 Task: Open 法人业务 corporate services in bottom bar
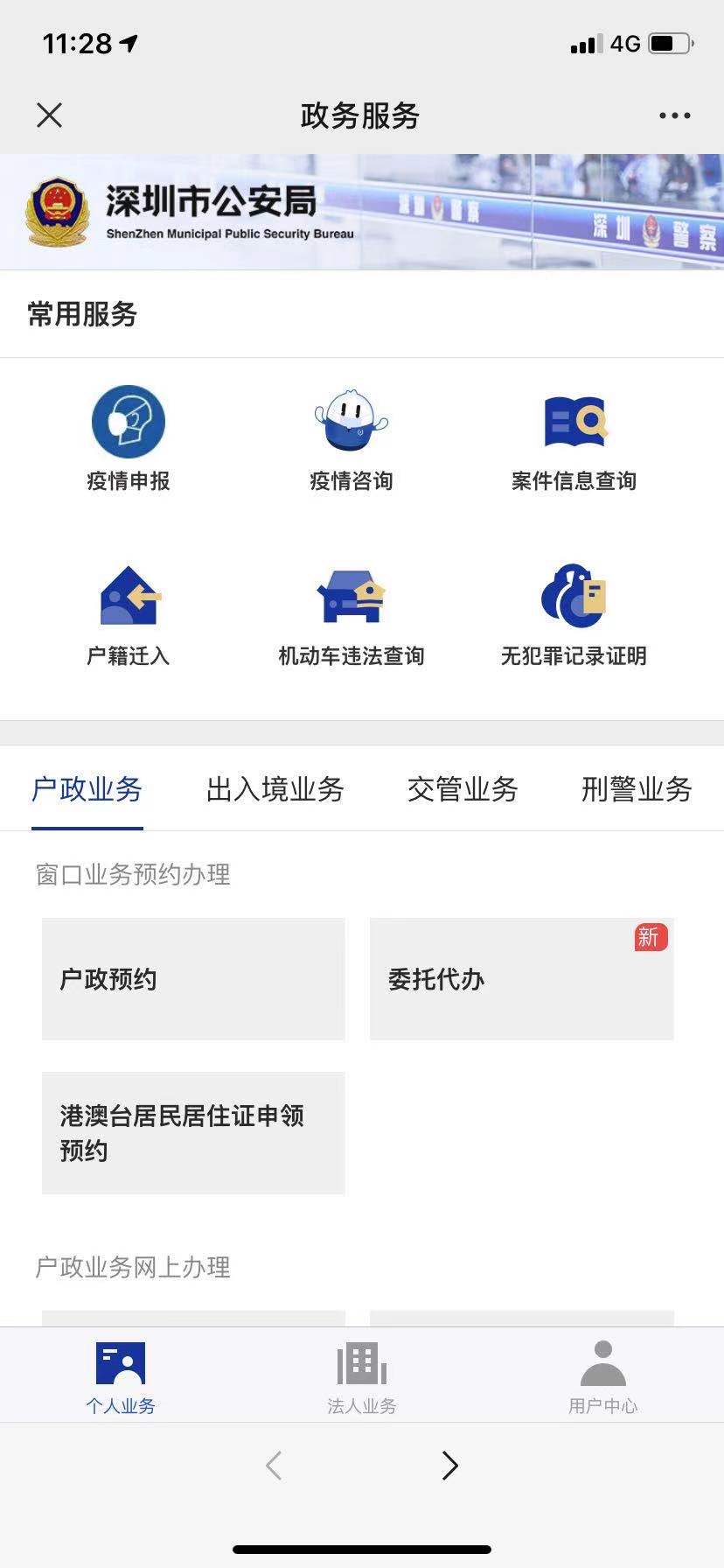coord(362,1374)
